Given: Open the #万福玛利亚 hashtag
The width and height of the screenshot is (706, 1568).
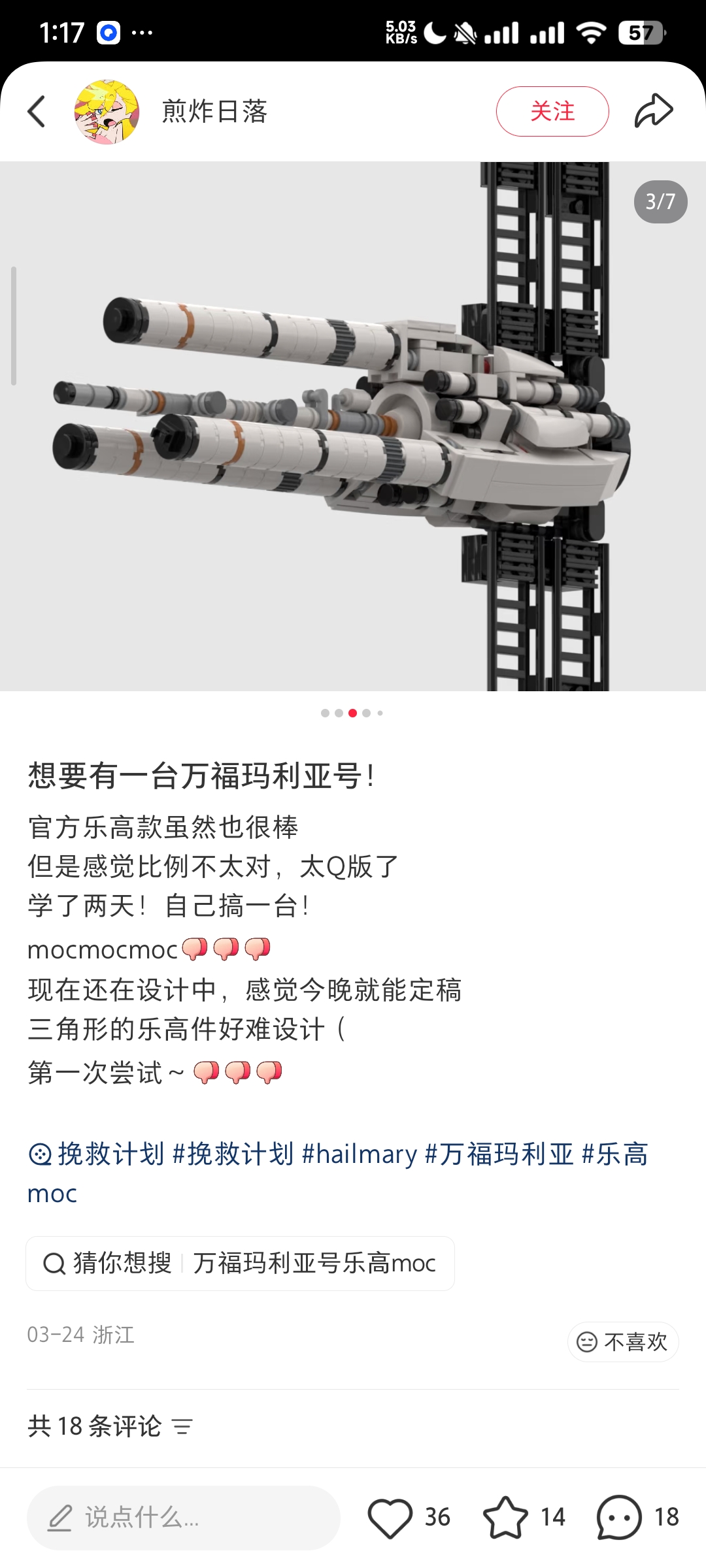Looking at the screenshot, I should point(499,1154).
